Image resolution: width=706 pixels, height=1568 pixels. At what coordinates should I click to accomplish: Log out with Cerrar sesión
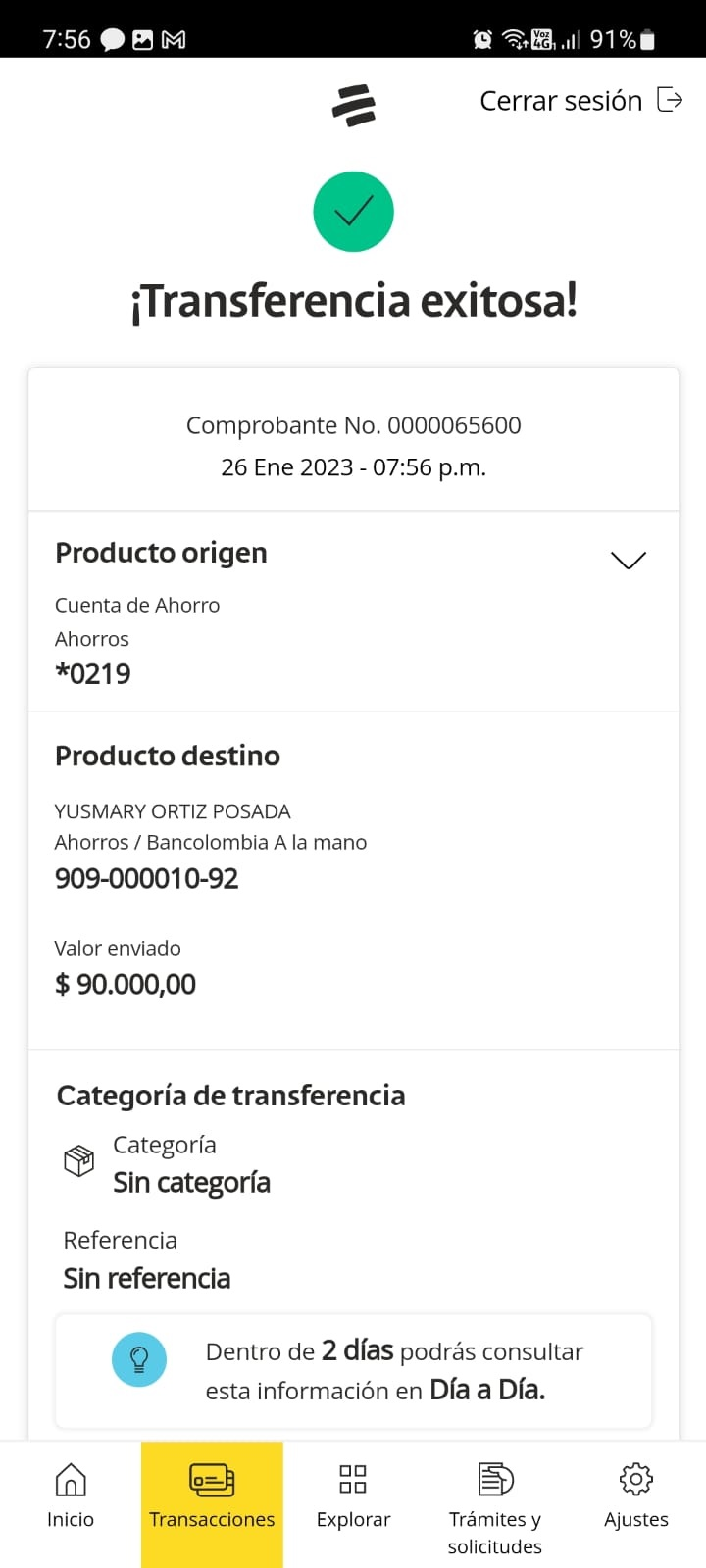coord(580,101)
